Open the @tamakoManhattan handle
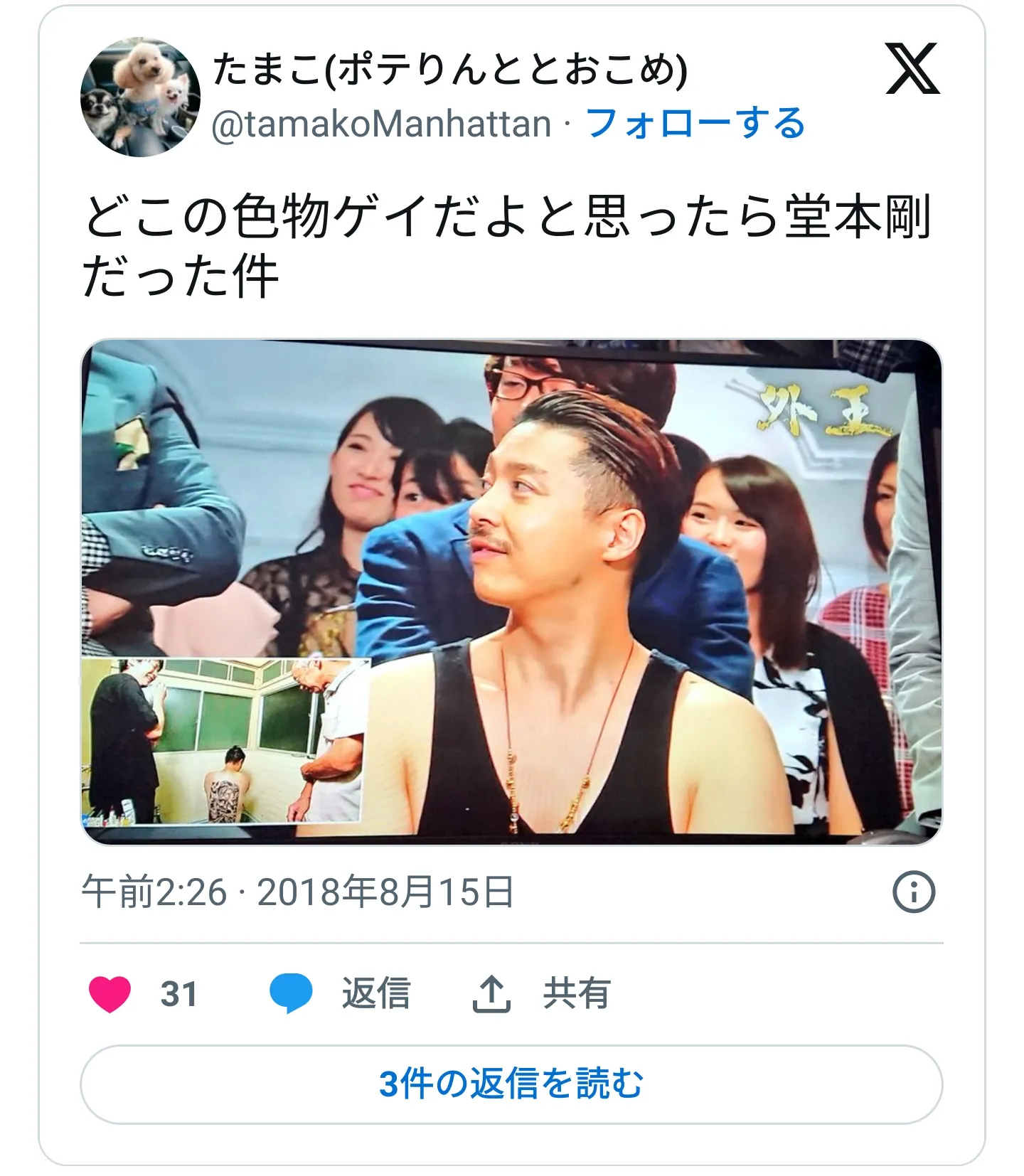This screenshot has height=1176, width=1024. (381, 124)
